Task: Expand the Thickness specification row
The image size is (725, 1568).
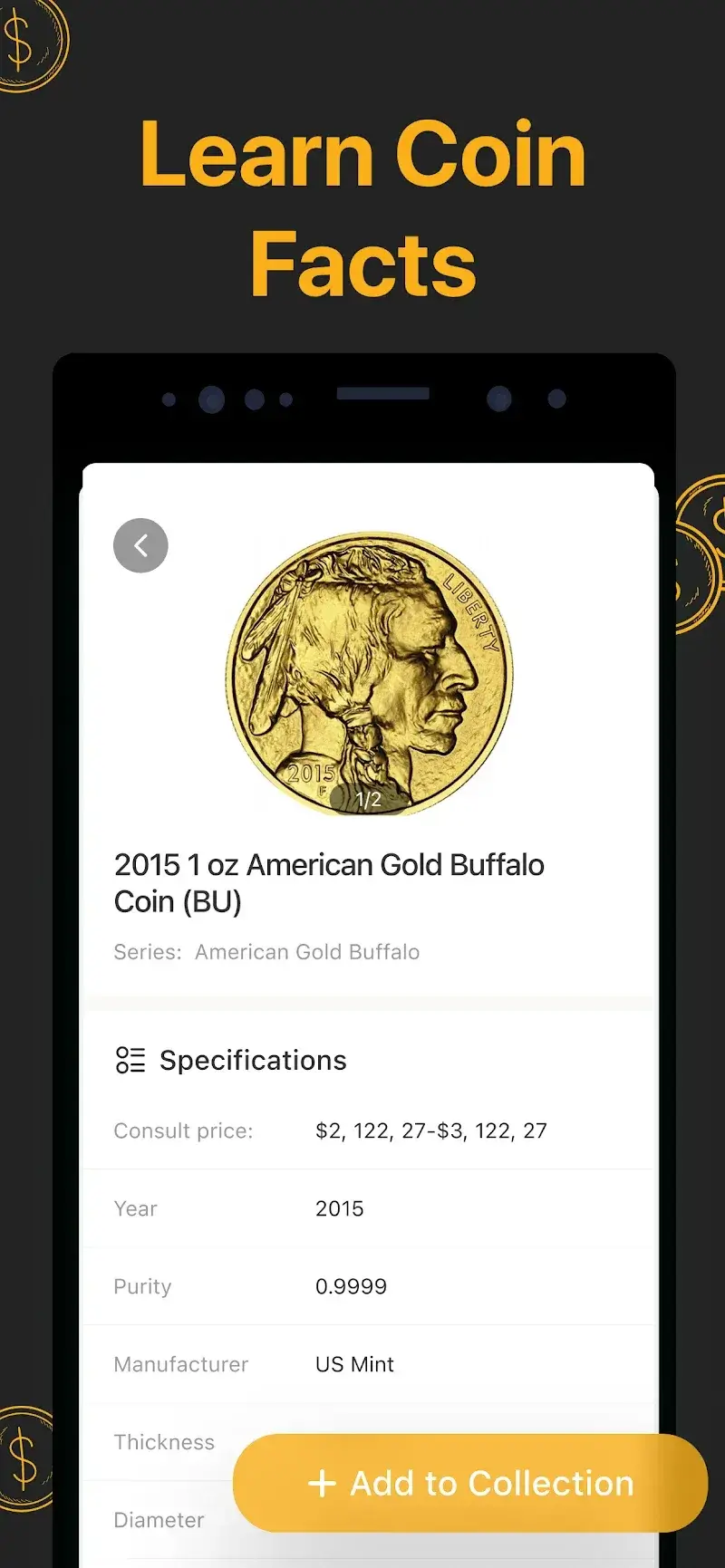Action: [164, 1442]
